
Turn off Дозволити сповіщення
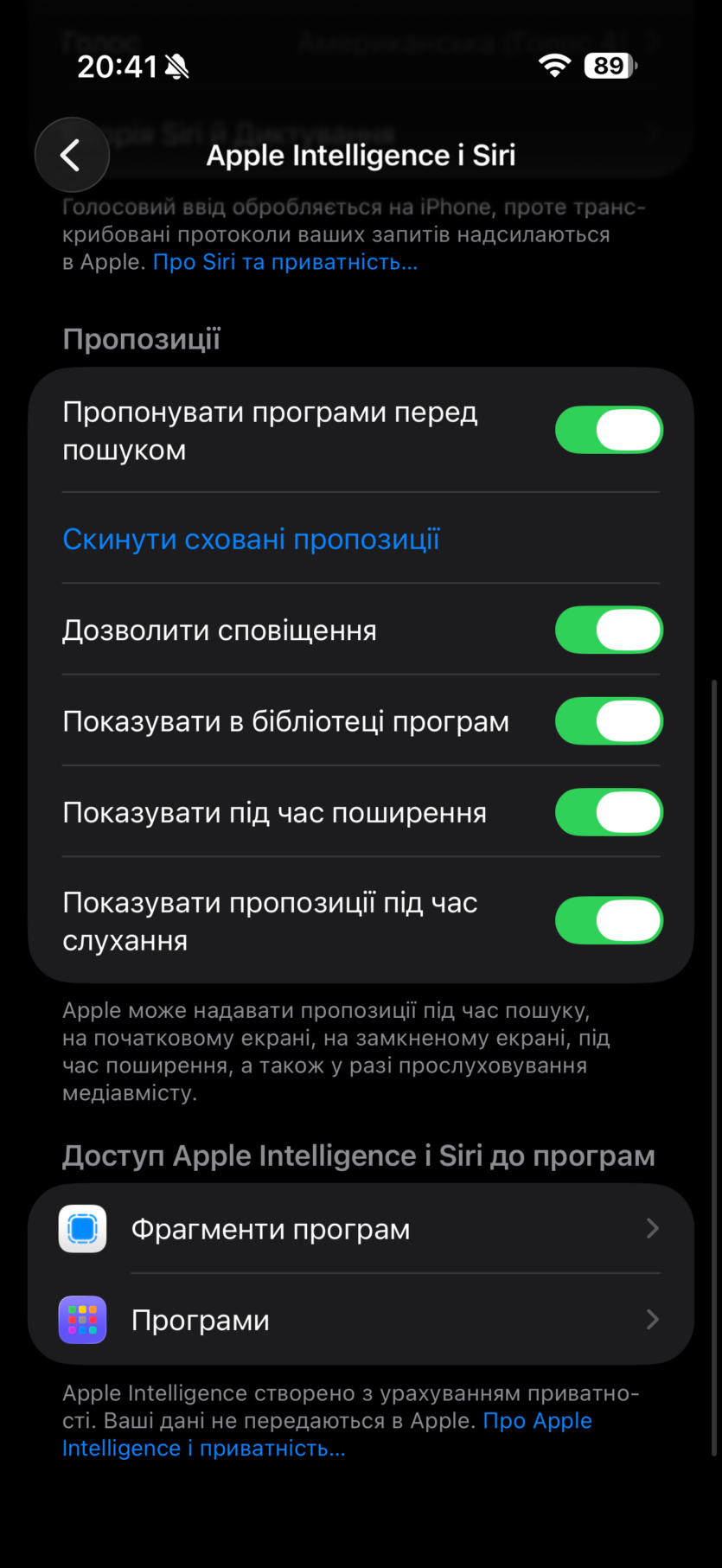coord(608,630)
